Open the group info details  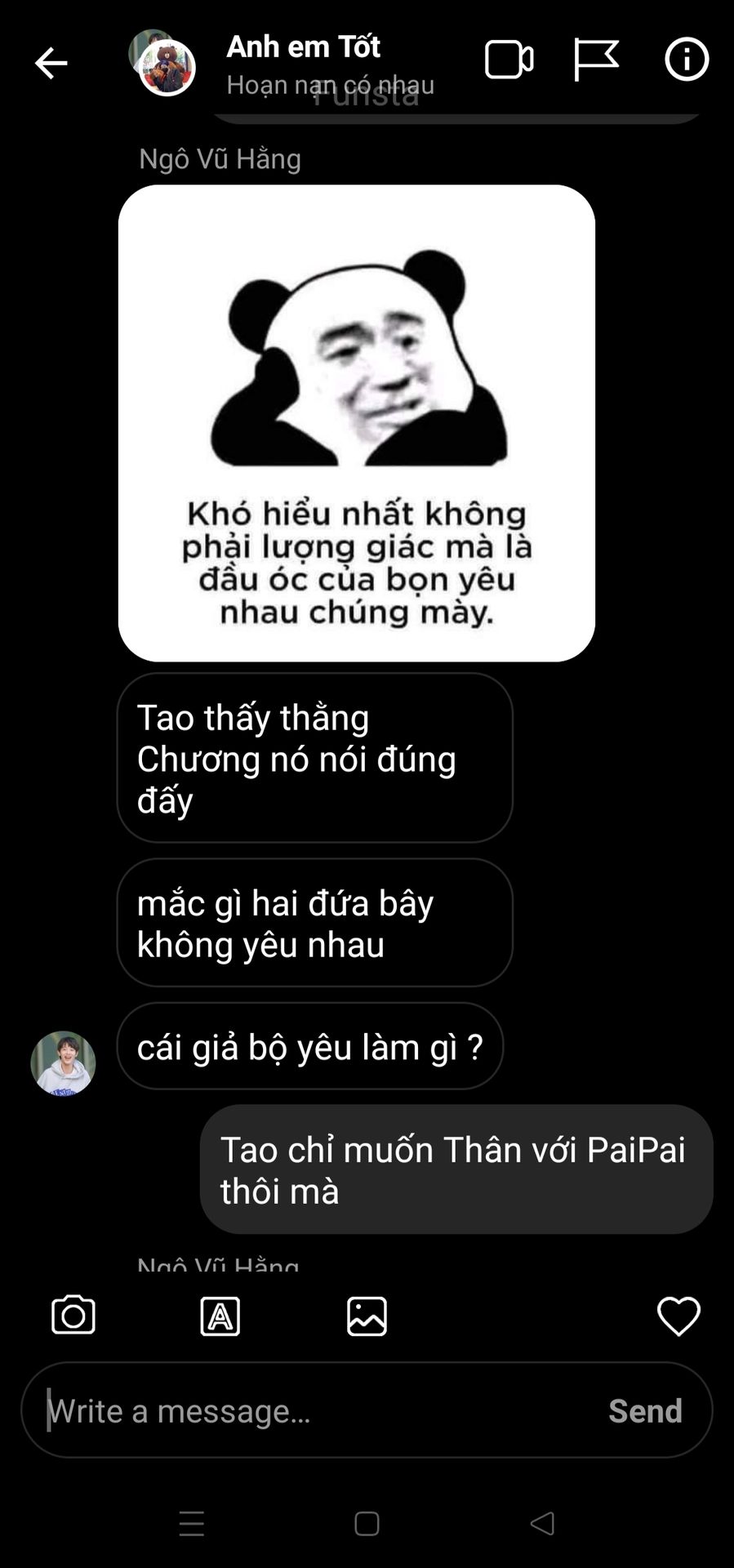(686, 60)
